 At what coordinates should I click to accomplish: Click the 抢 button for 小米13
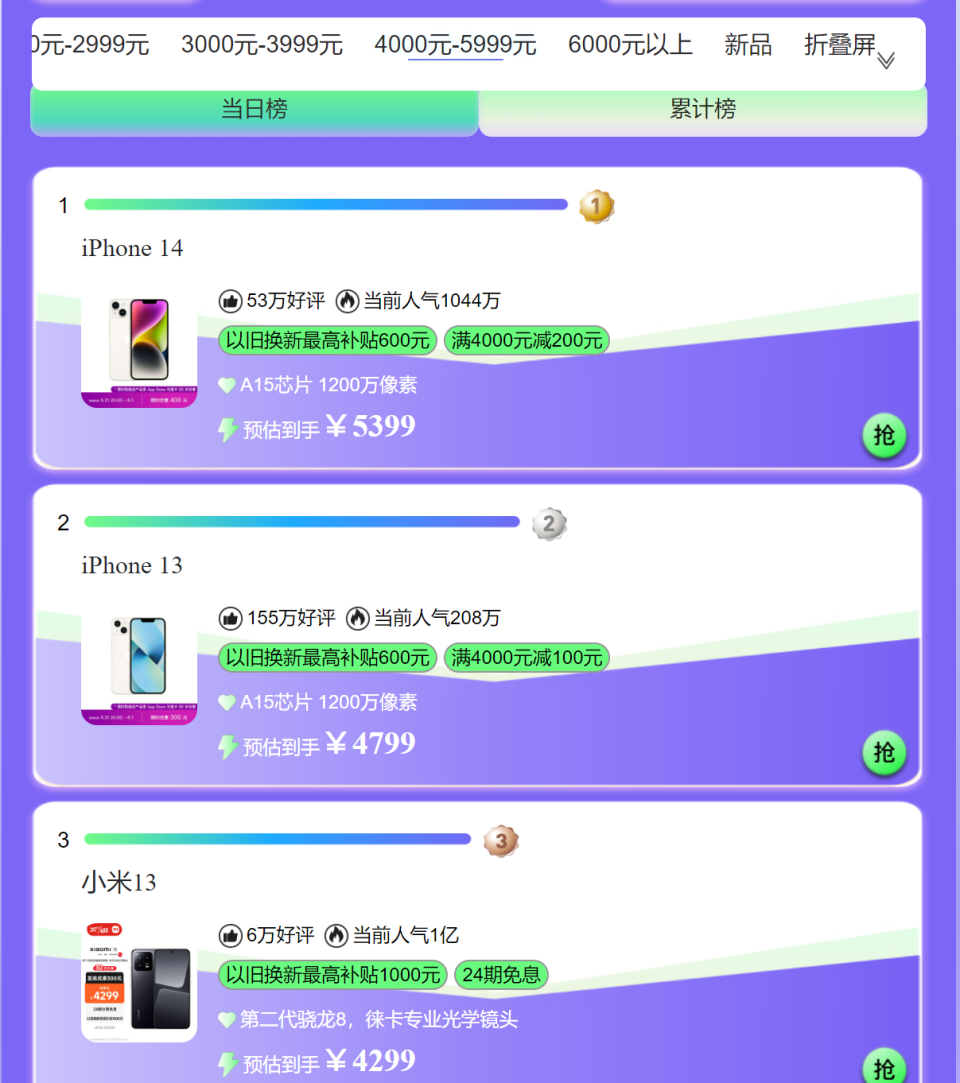tap(883, 1068)
